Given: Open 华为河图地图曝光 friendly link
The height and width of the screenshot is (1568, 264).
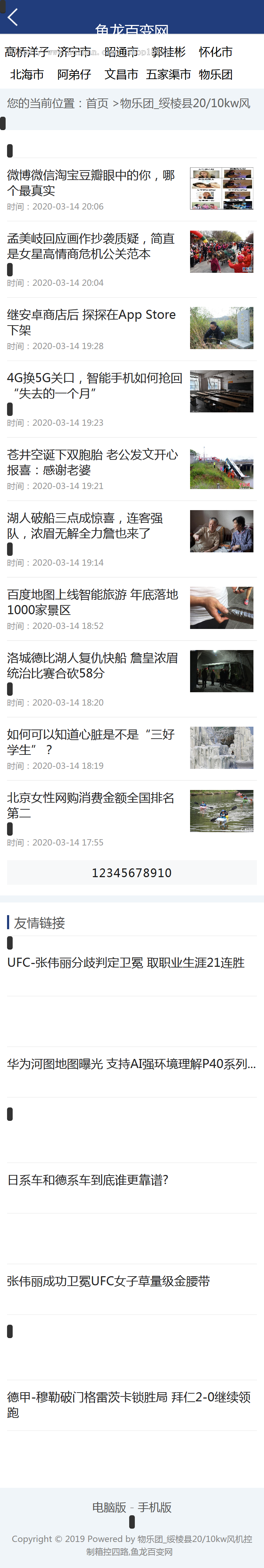Looking at the screenshot, I should 131,1063.
